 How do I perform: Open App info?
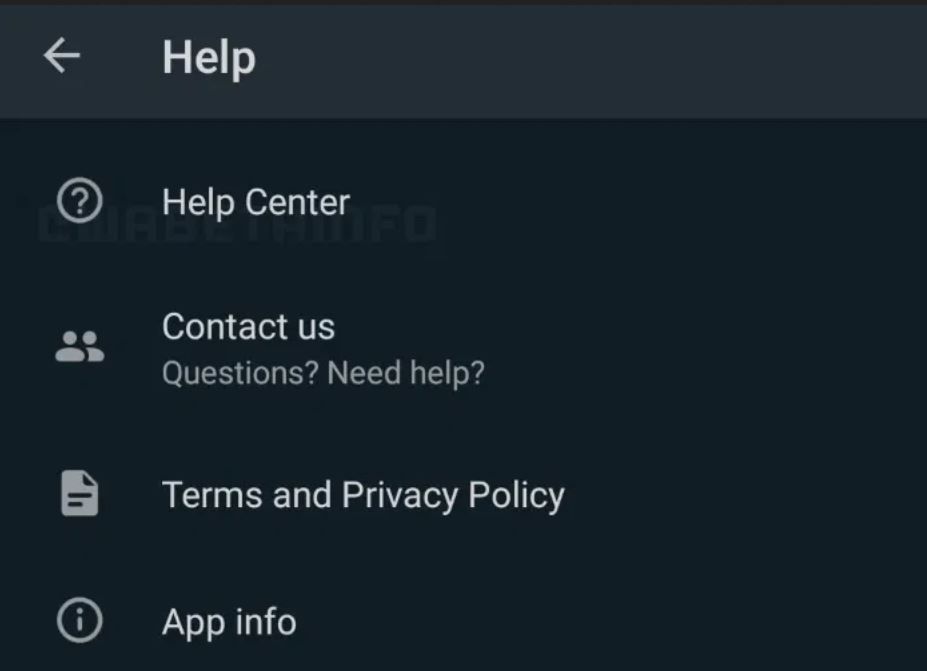[x=229, y=622]
